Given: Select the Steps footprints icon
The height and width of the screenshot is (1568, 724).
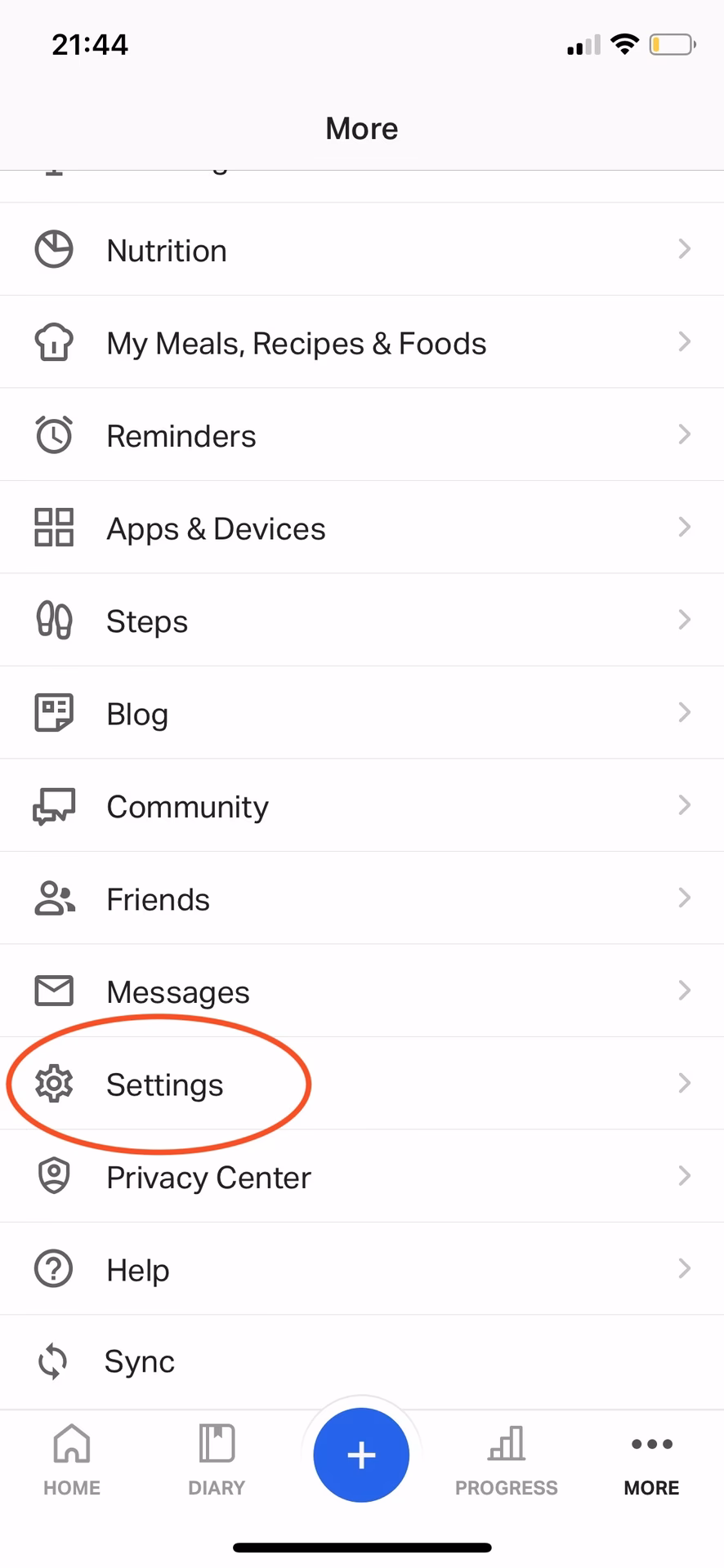Looking at the screenshot, I should (53, 620).
